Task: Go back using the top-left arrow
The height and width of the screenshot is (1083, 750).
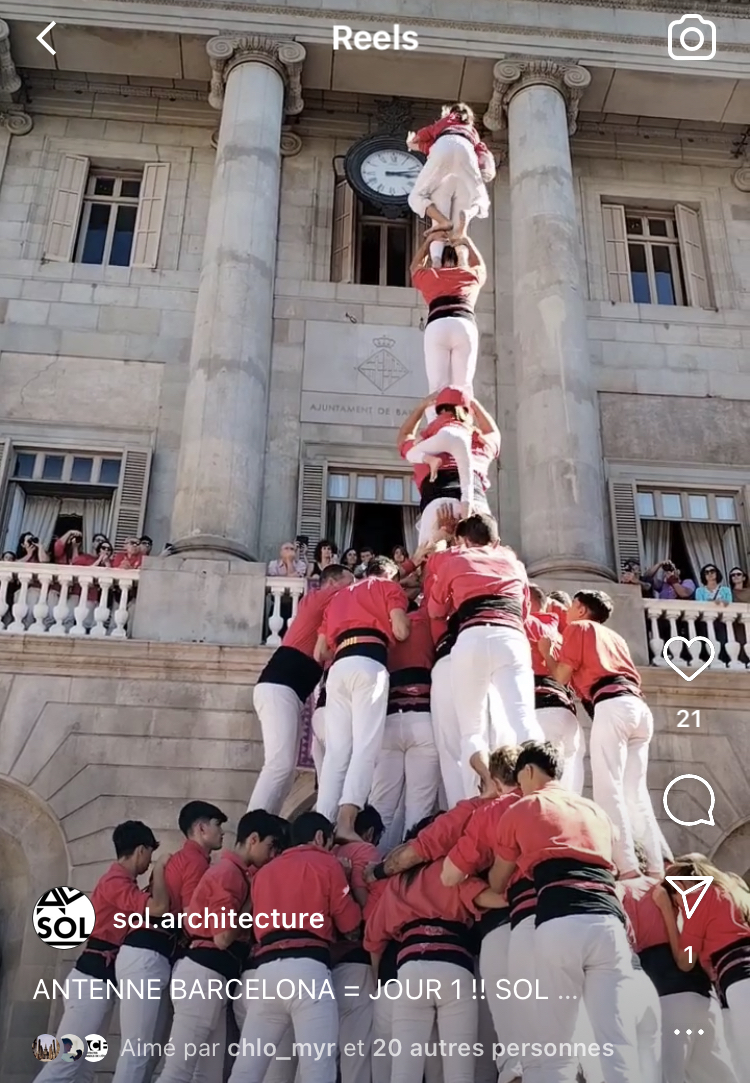Action: coord(46,38)
